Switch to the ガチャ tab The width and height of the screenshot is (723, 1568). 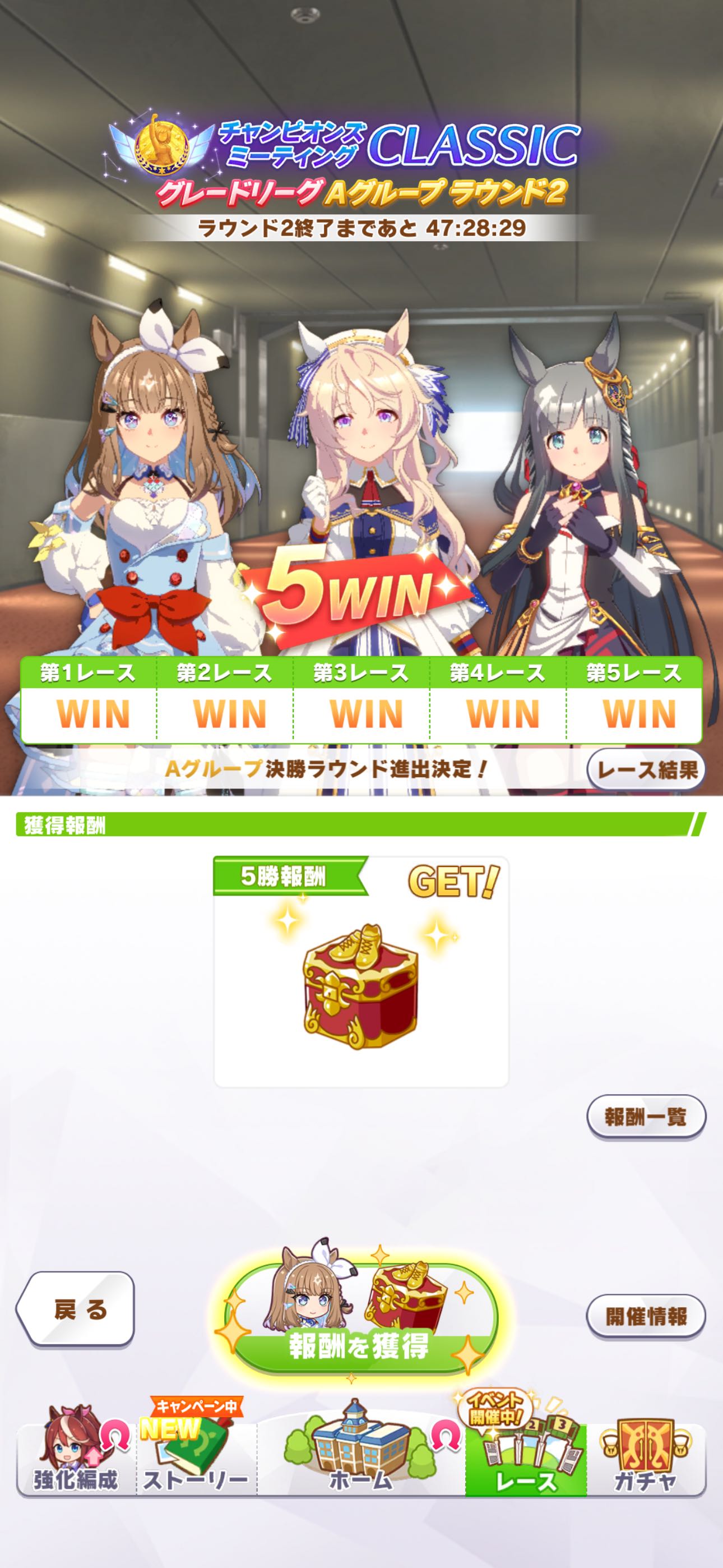(646, 1459)
